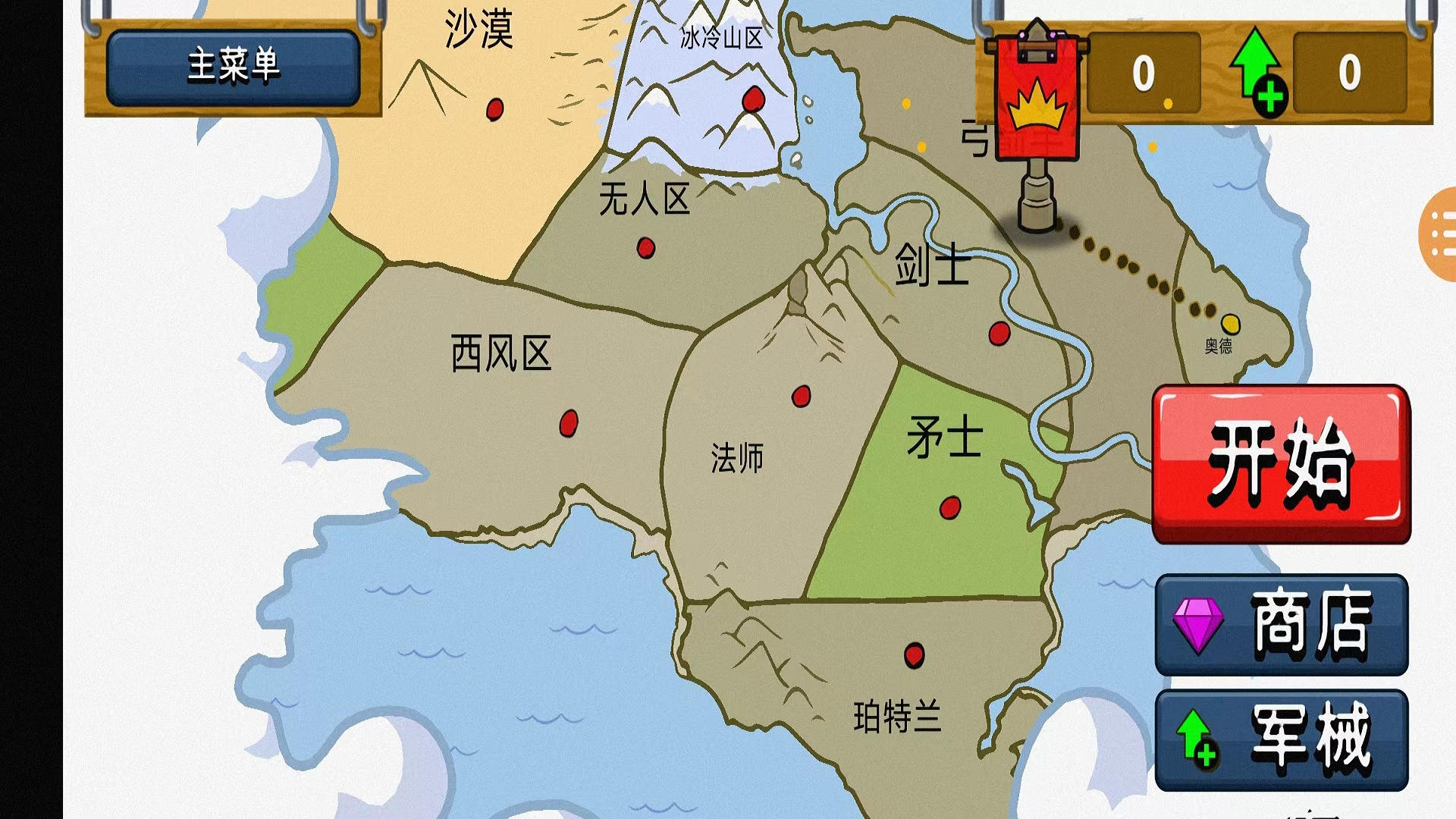Open the 商店 shop
Image resolution: width=1456 pixels, height=819 pixels.
[x=1281, y=625]
